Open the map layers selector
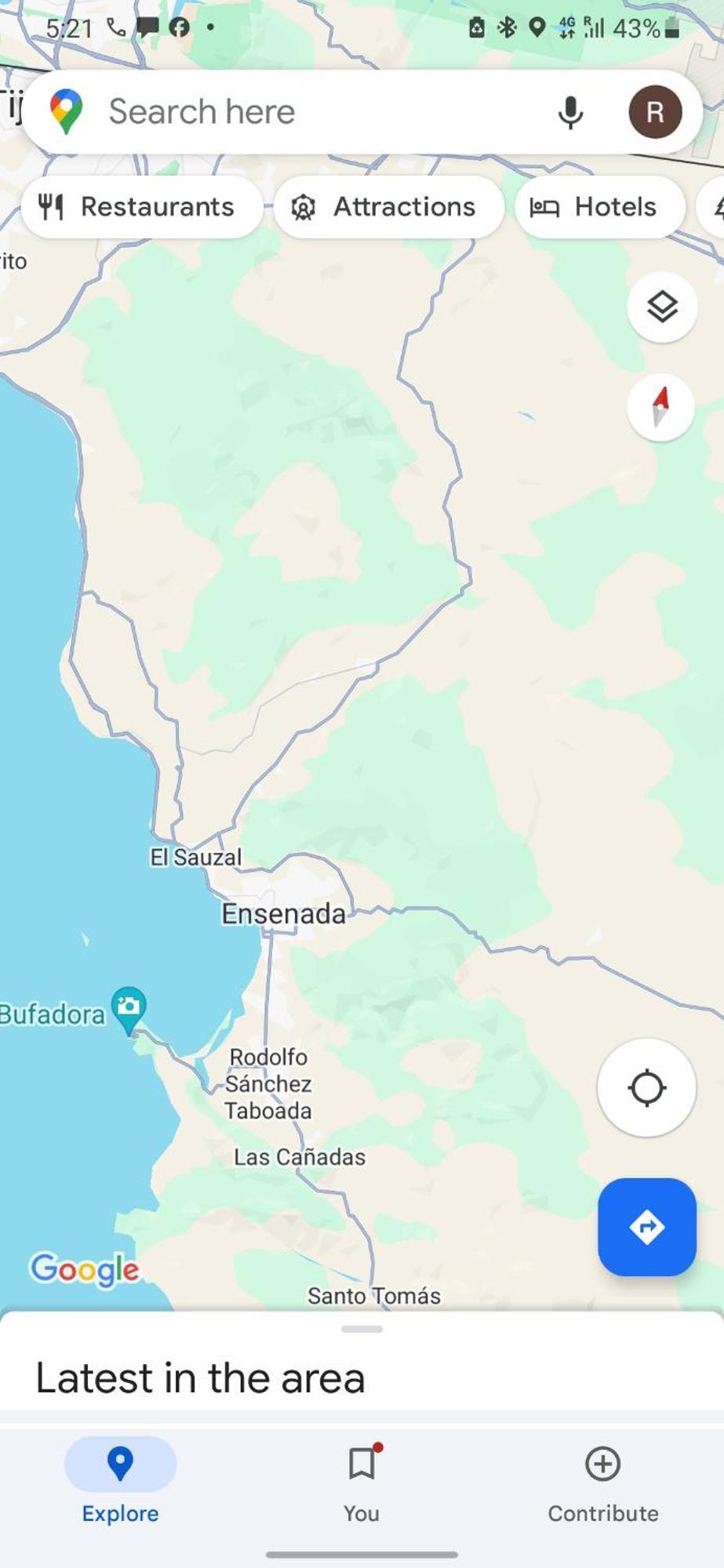The width and height of the screenshot is (724, 1568). [x=662, y=307]
